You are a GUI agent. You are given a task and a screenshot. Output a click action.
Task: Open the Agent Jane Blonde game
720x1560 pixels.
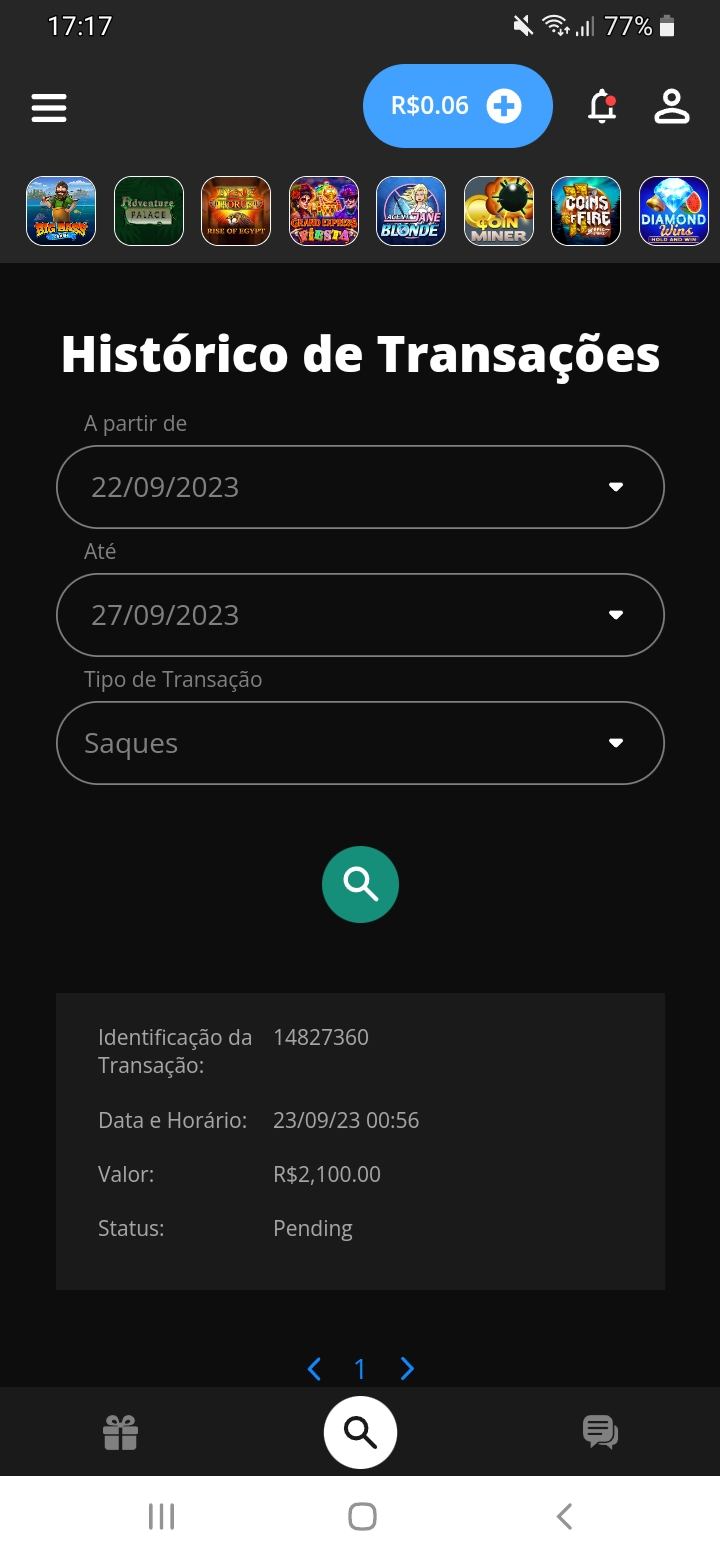point(410,211)
